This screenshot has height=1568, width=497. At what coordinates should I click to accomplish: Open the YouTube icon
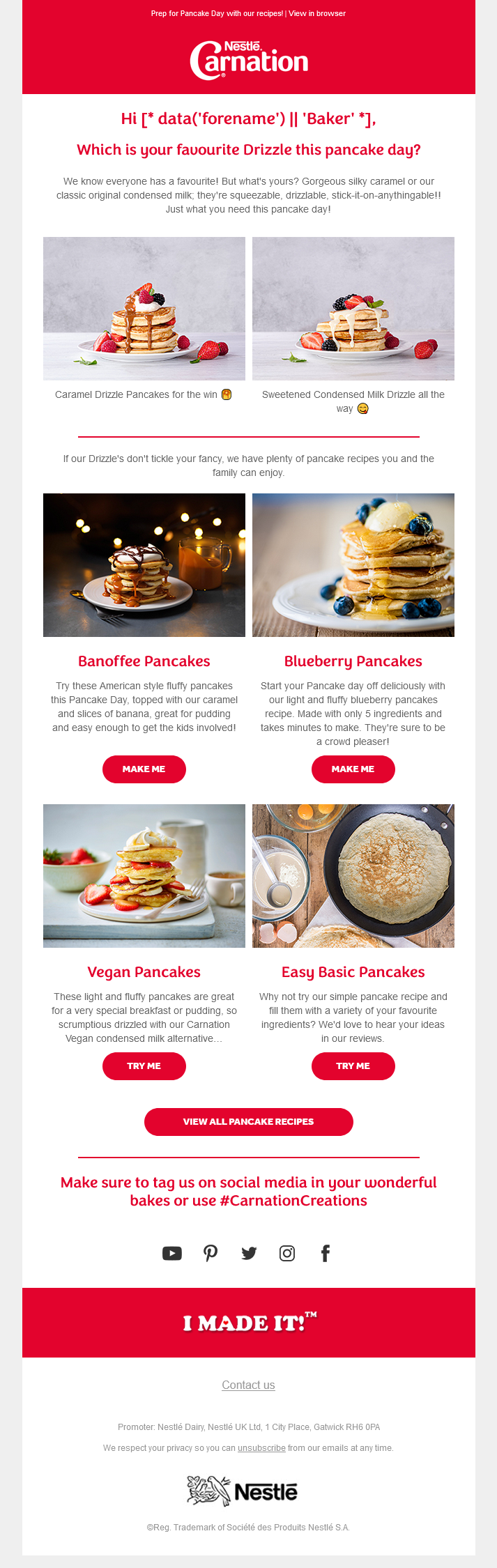pyautogui.click(x=172, y=1254)
